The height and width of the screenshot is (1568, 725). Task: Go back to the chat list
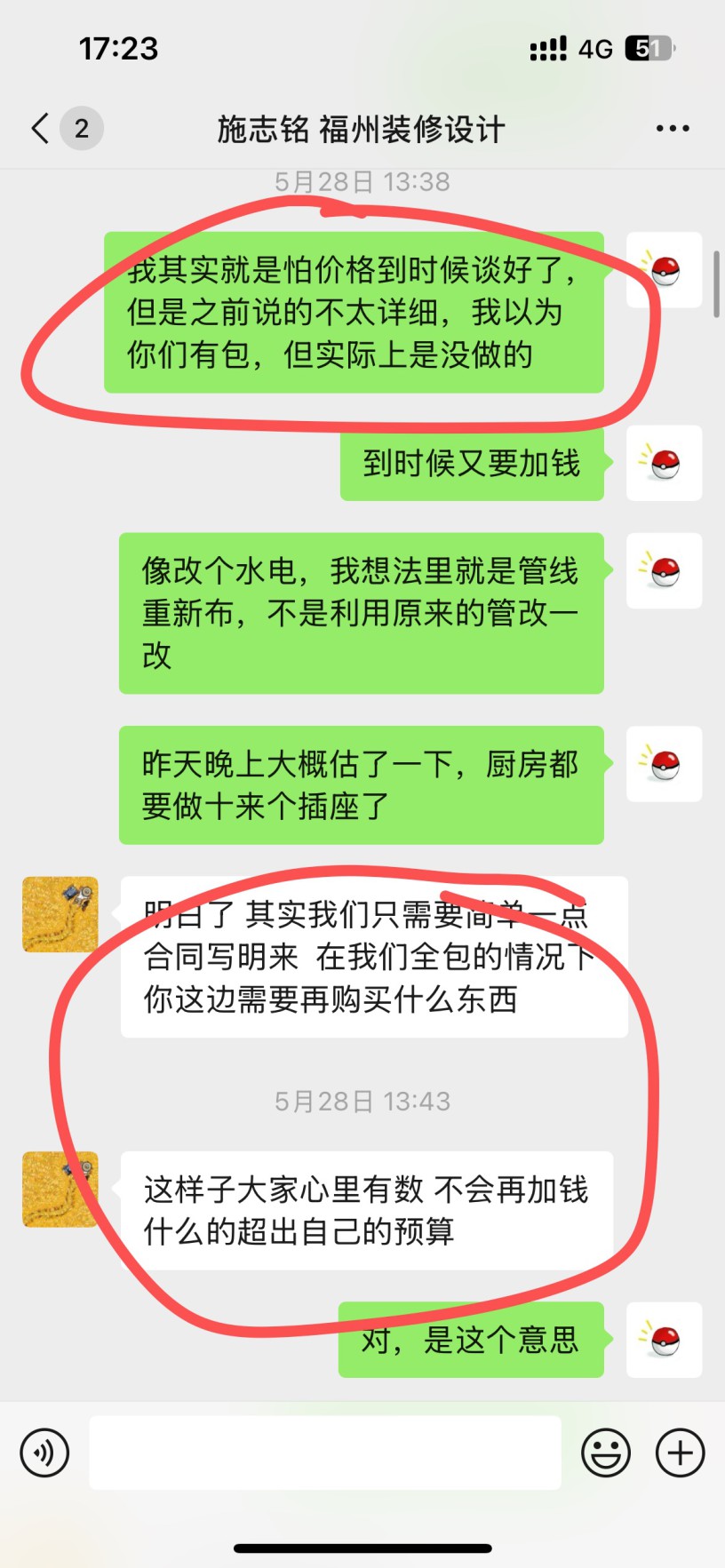[41, 129]
